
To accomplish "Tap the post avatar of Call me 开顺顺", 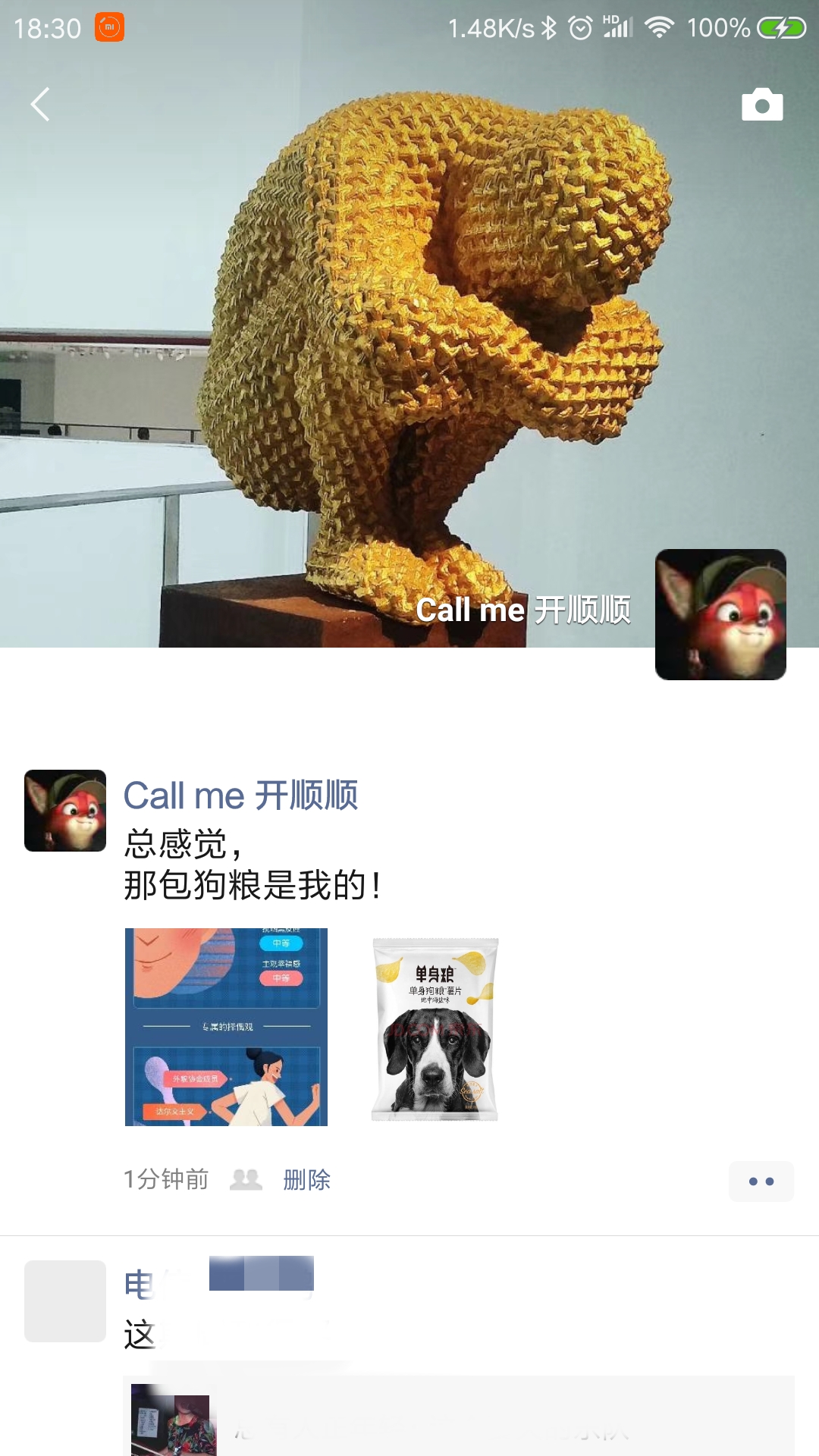I will coord(65,811).
